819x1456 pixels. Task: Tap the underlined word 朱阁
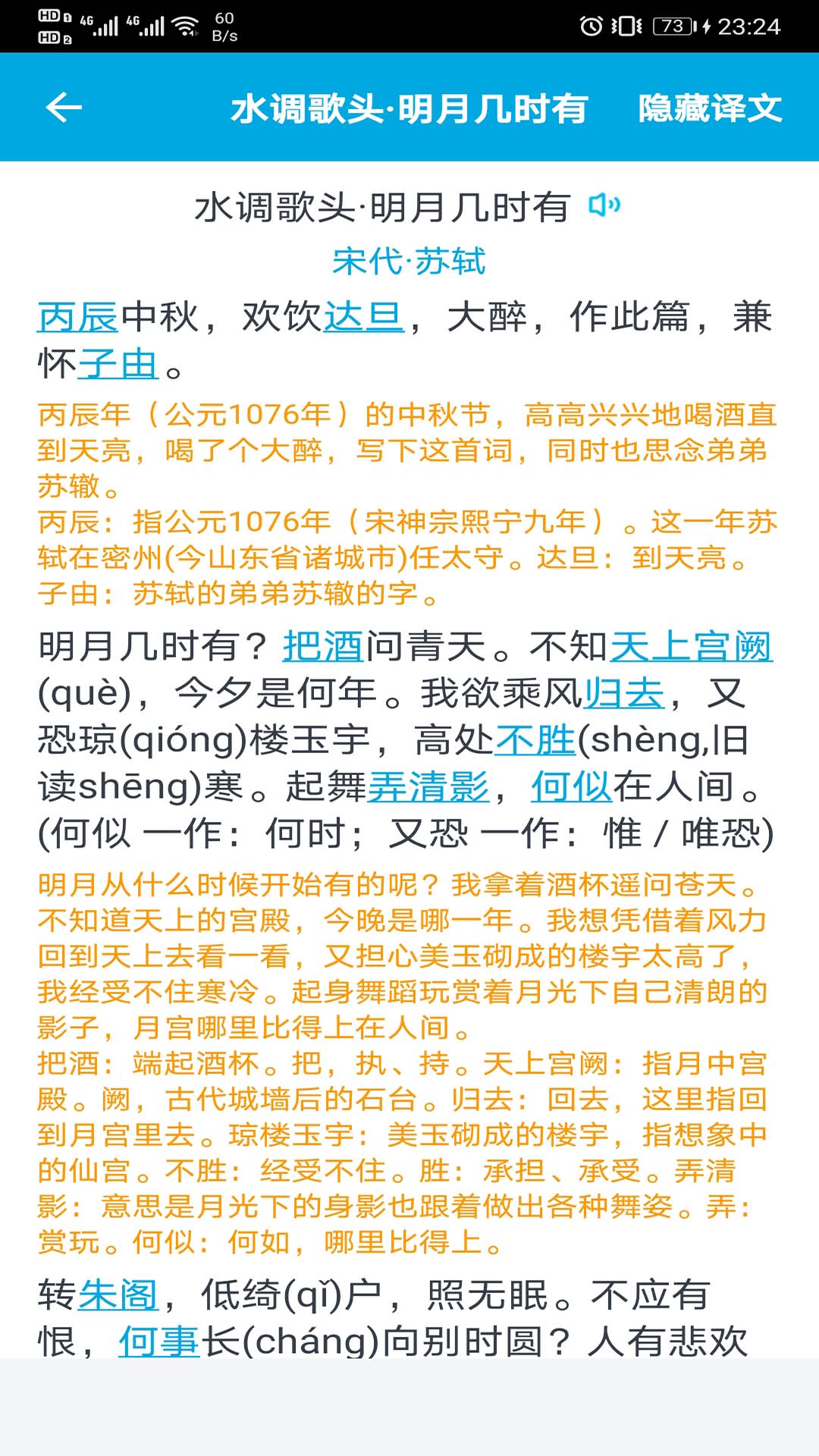point(118,1294)
